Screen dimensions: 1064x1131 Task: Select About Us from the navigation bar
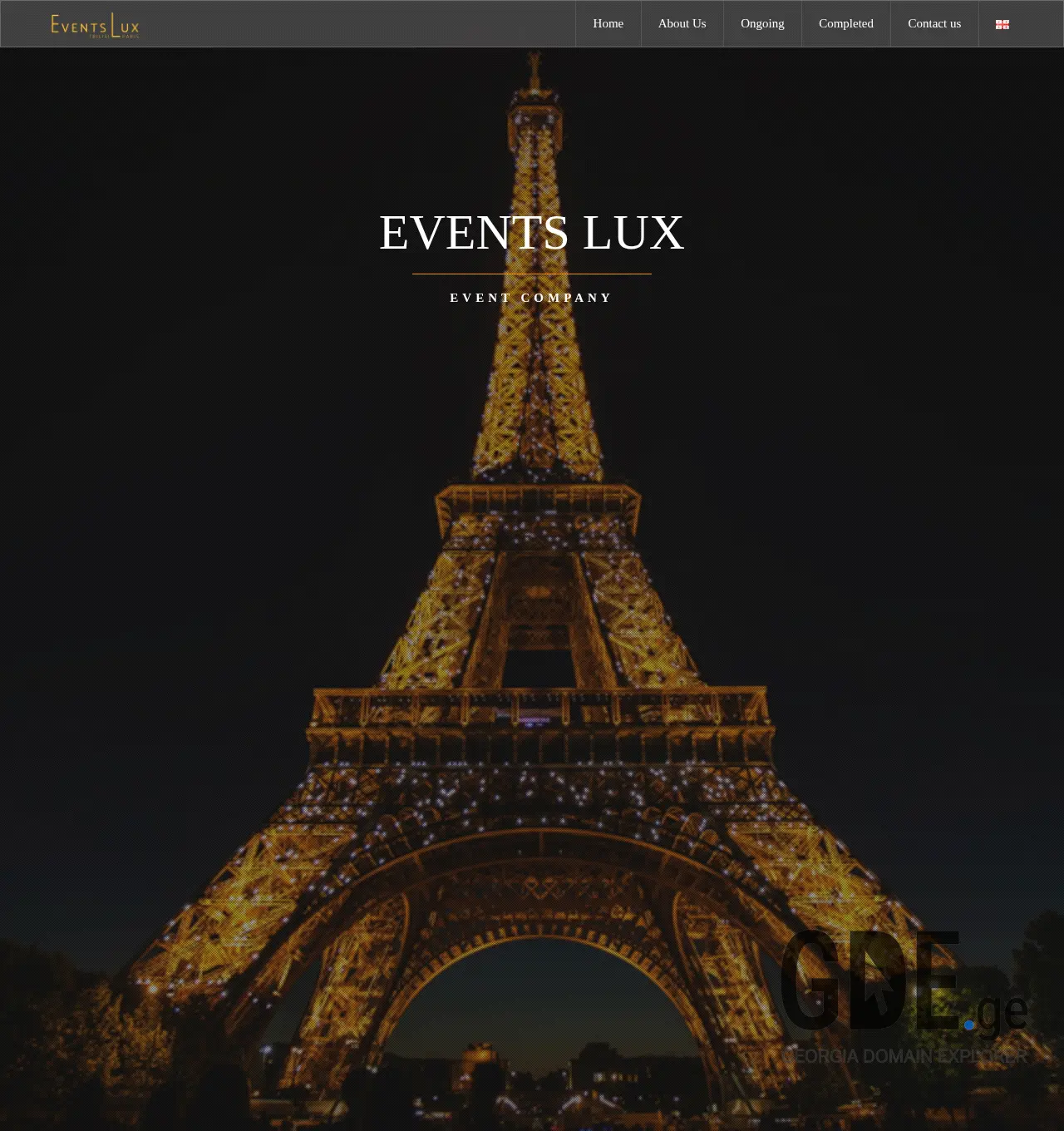point(682,23)
